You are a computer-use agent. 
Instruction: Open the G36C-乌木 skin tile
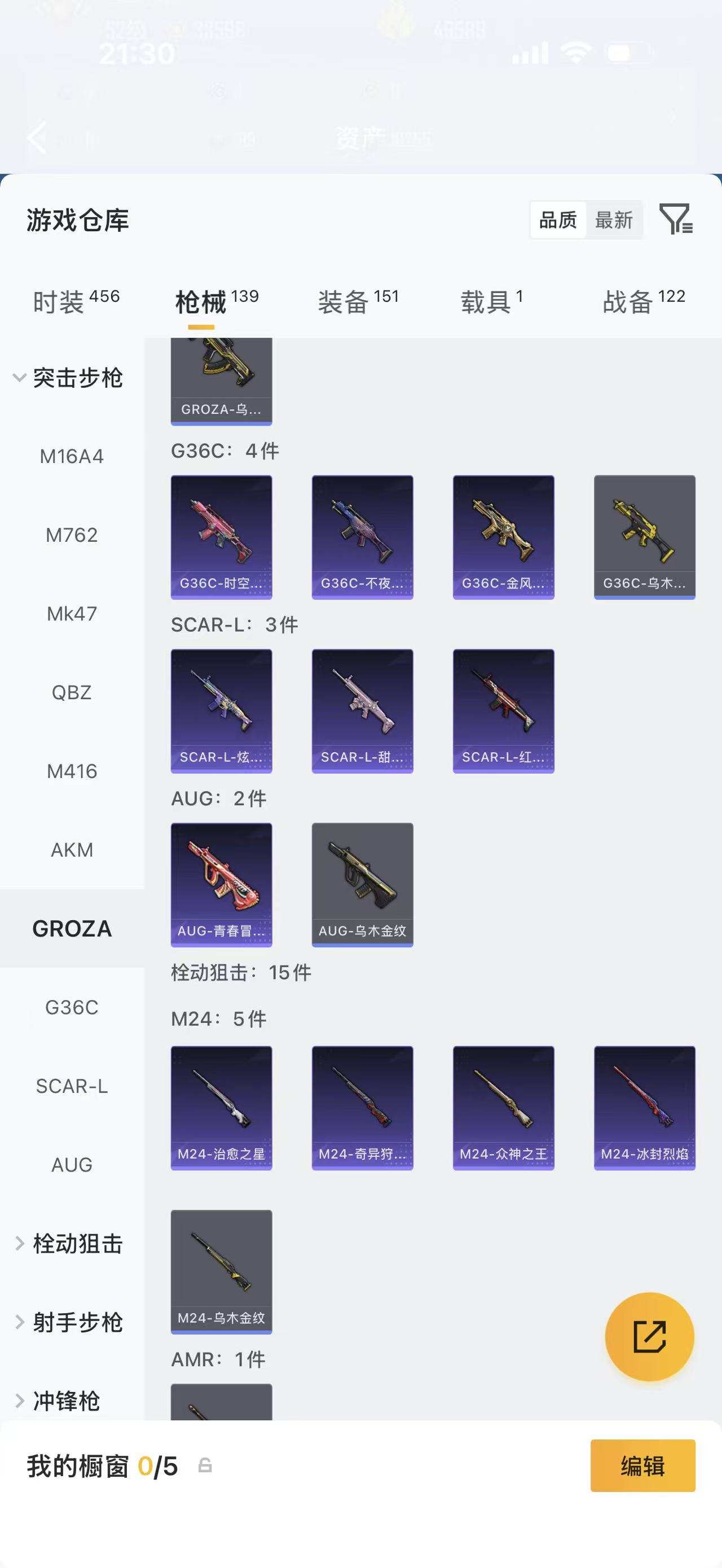click(x=645, y=537)
